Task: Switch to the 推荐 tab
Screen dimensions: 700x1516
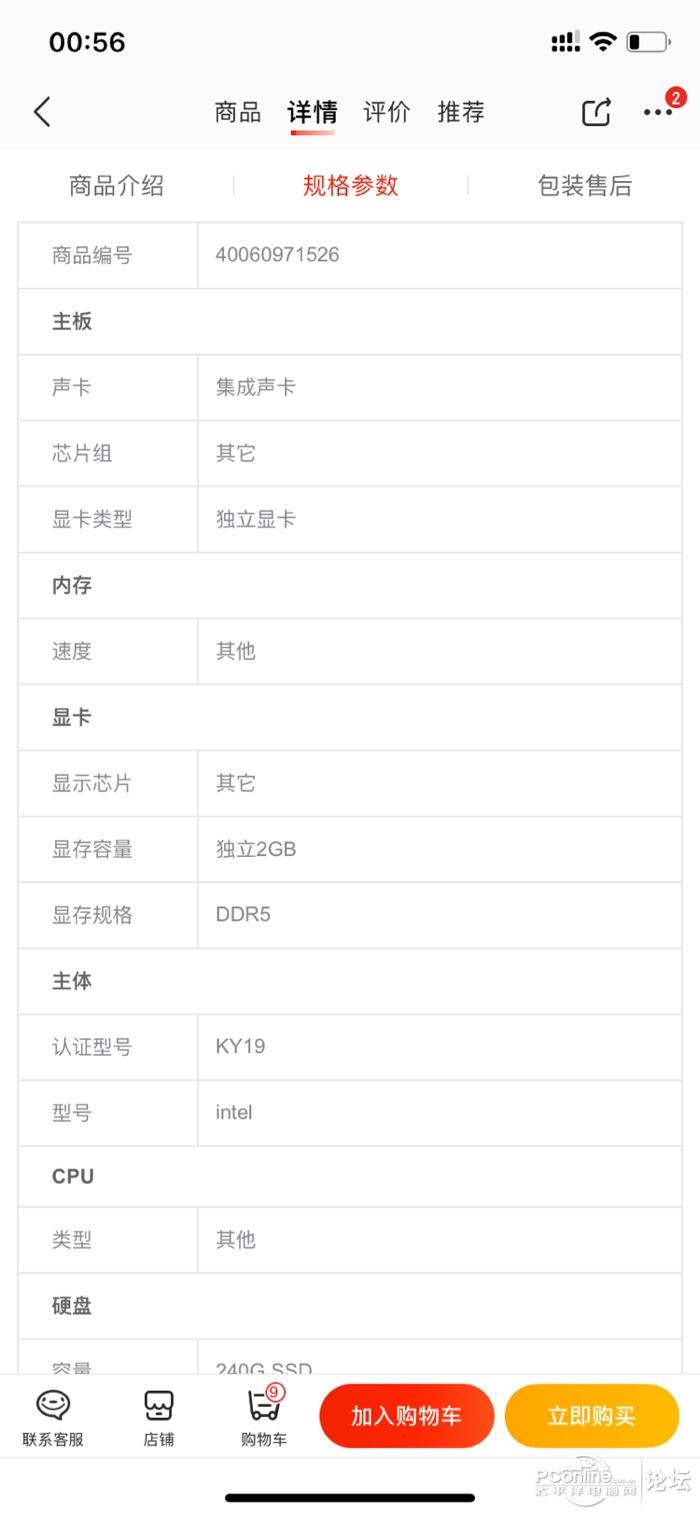Action: (461, 112)
